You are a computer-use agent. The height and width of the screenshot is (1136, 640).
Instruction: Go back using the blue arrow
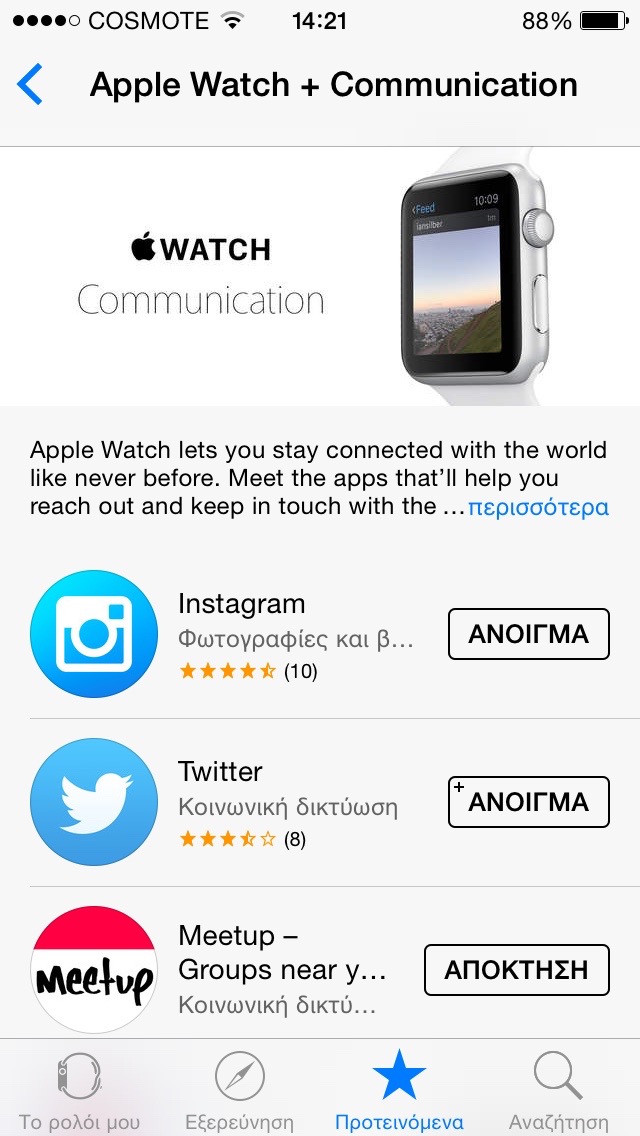tap(31, 85)
